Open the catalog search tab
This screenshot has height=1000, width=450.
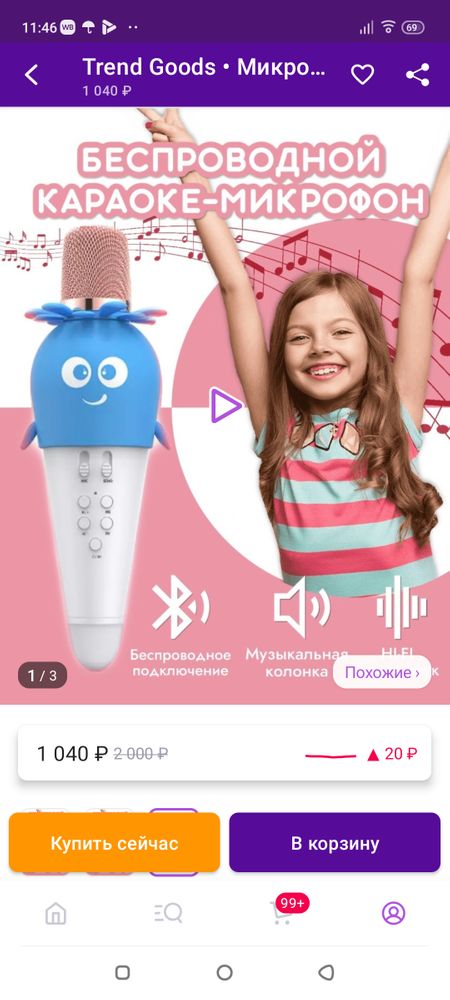[x=168, y=913]
